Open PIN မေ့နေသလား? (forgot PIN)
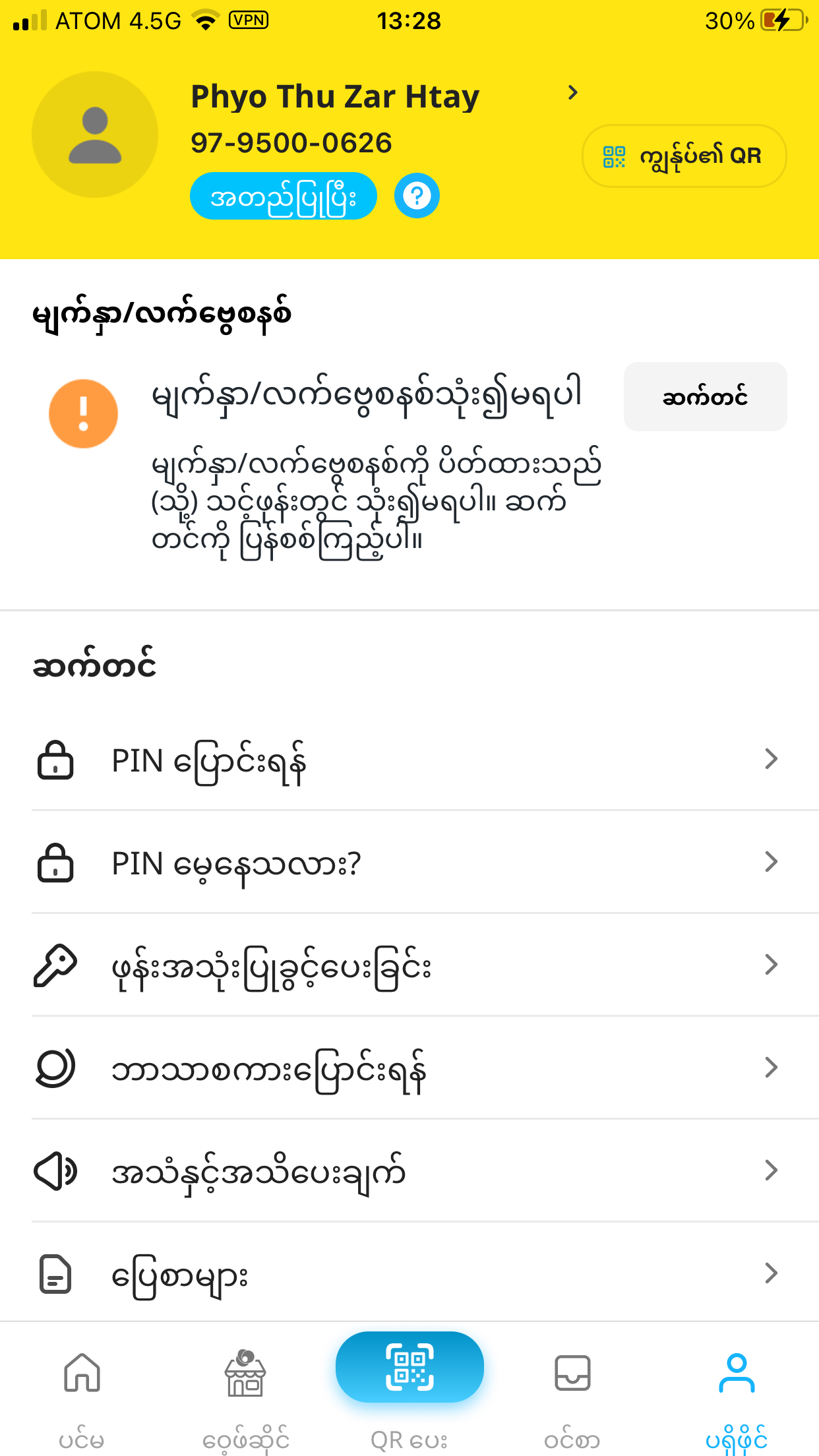 [409, 863]
